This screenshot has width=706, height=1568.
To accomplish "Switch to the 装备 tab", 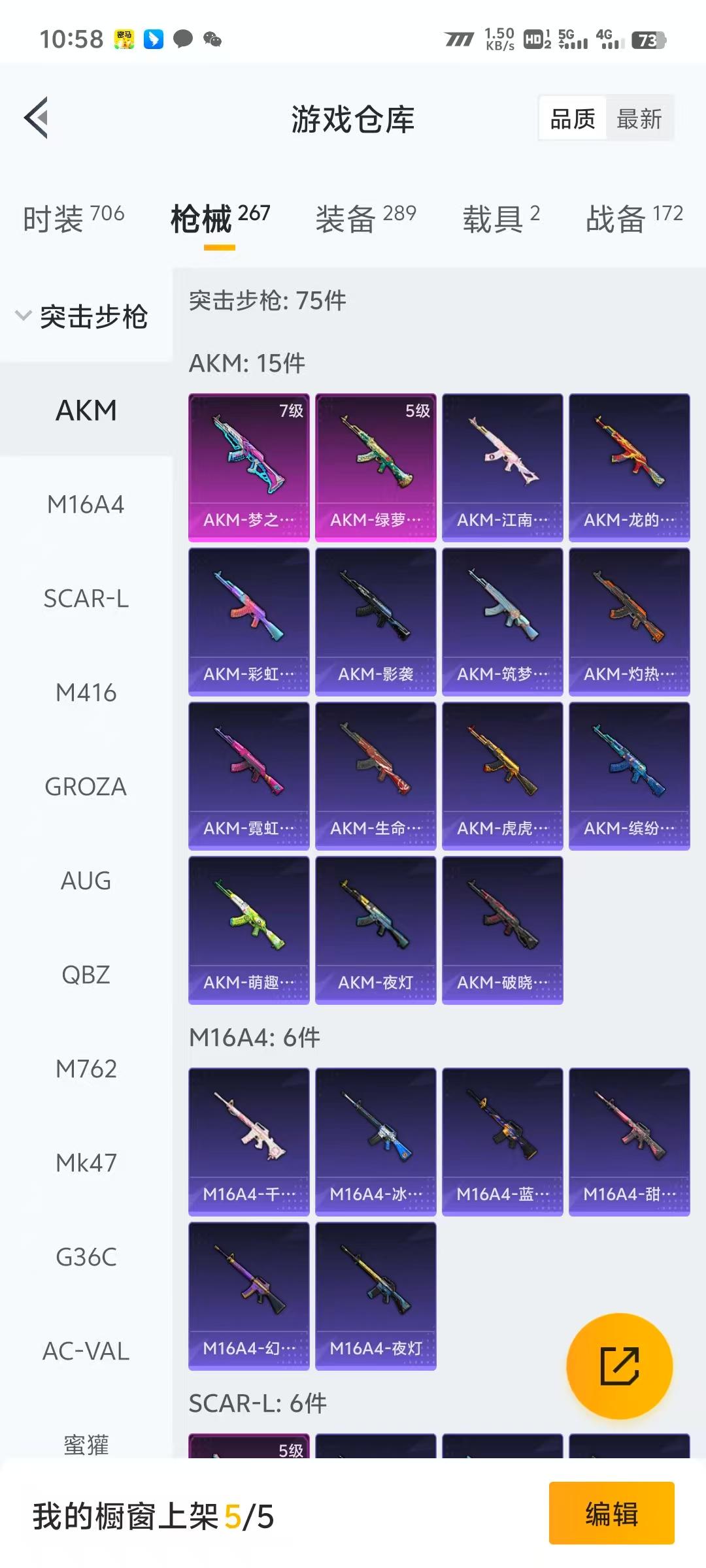I will (365, 218).
